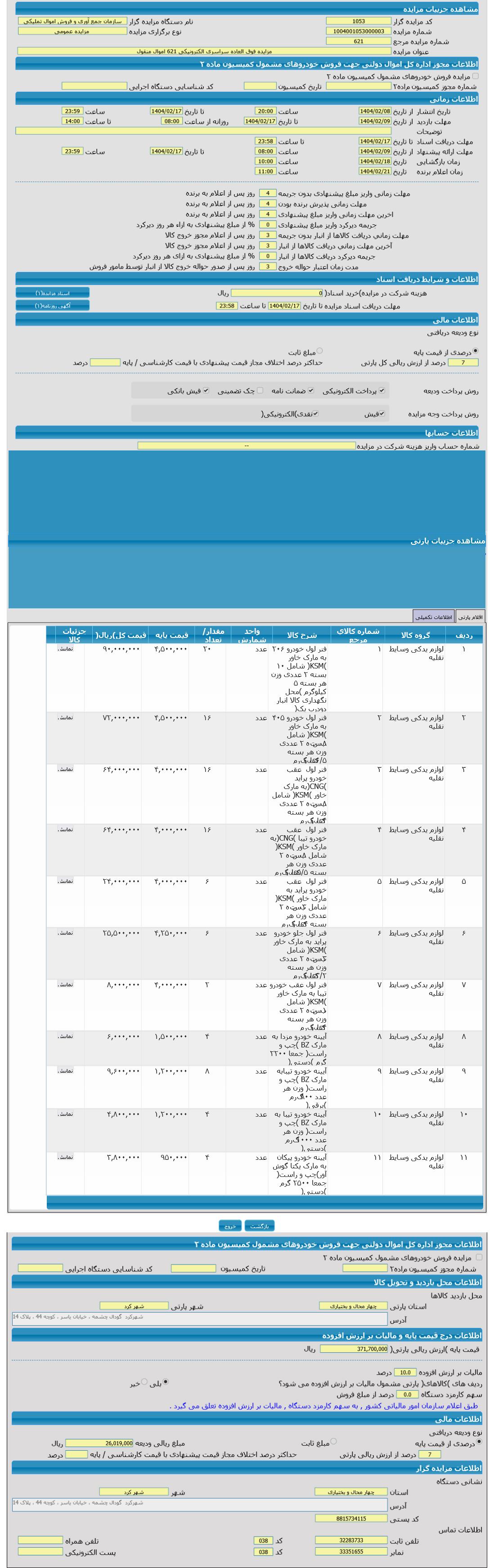This screenshot has height=1568, width=494.
Task: Select درصدی از قیمت پایه in اطلاعات مالی
Action: [475, 351]
